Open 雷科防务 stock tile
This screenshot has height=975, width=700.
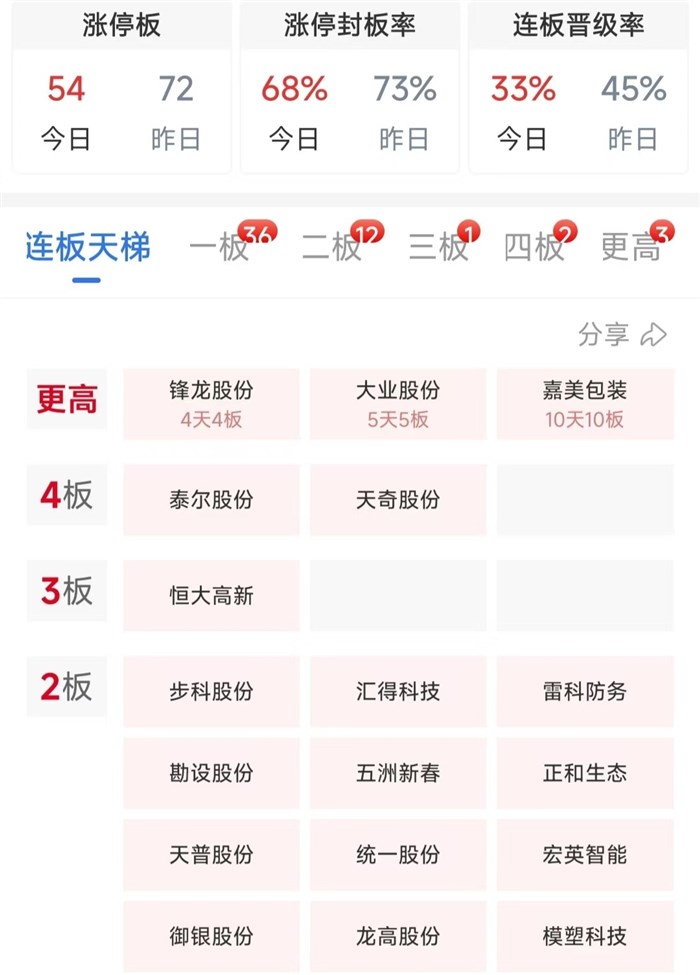tap(585, 691)
